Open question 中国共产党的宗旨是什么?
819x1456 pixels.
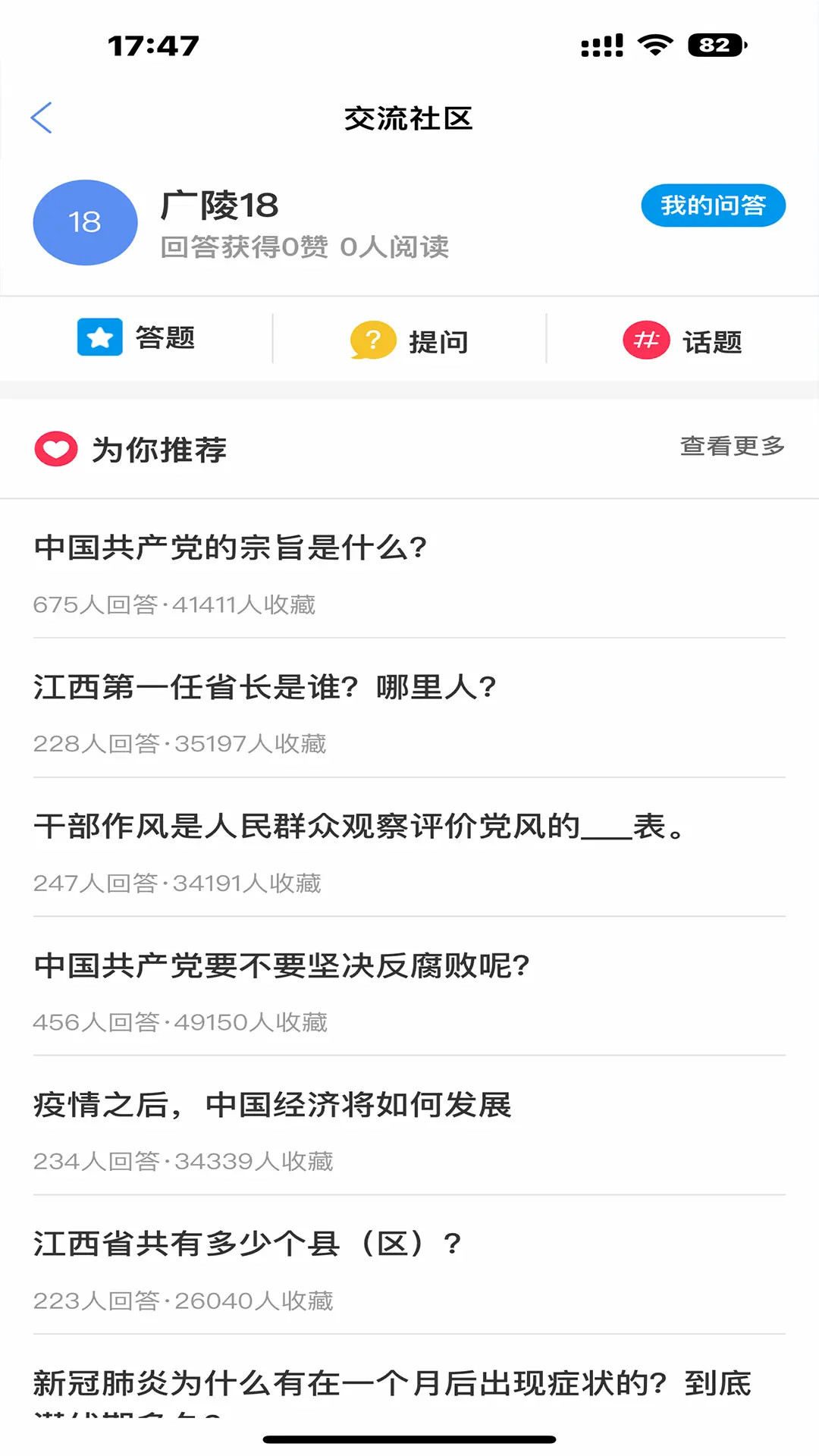(x=231, y=548)
